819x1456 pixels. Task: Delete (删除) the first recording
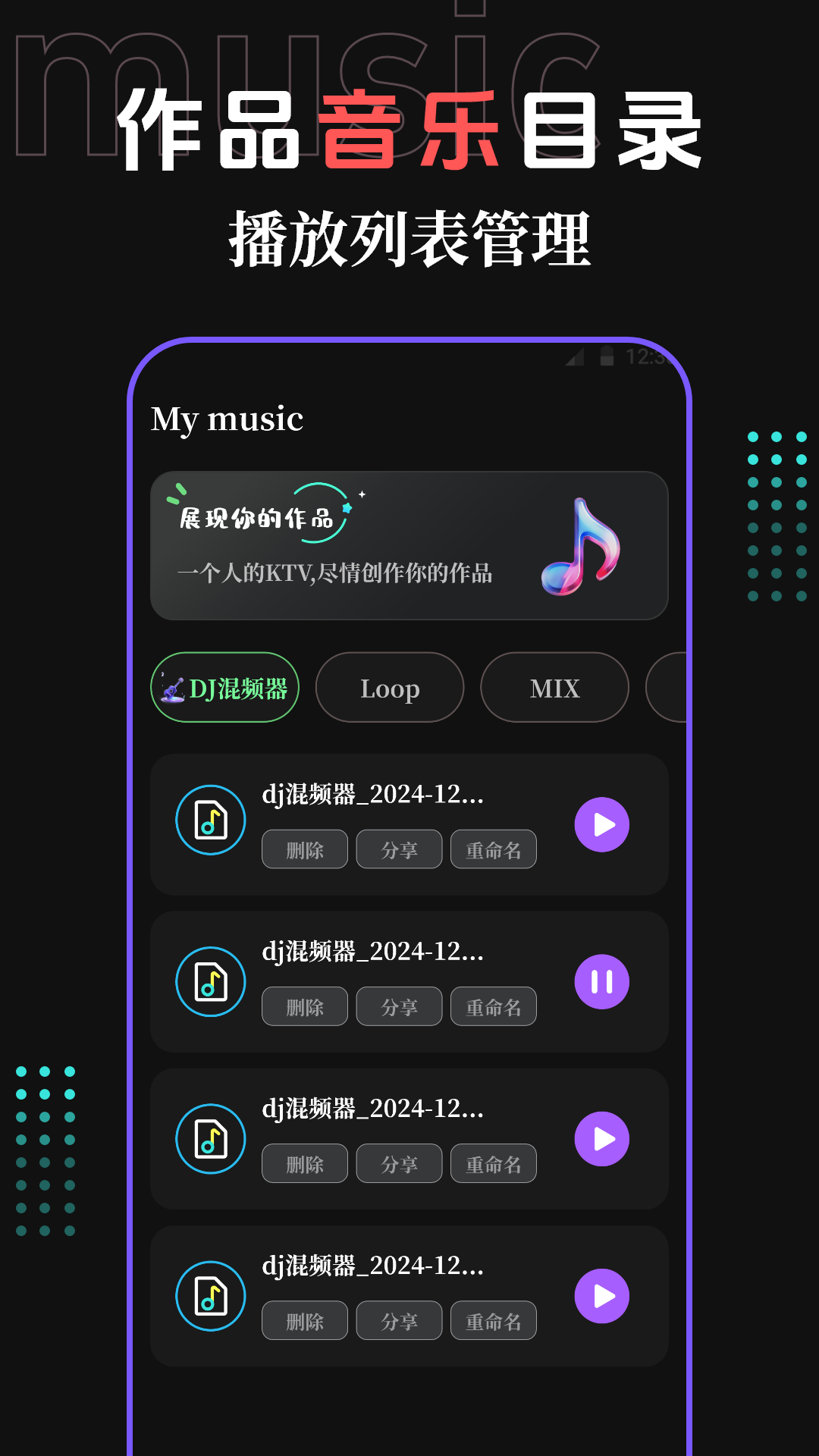[x=304, y=849]
